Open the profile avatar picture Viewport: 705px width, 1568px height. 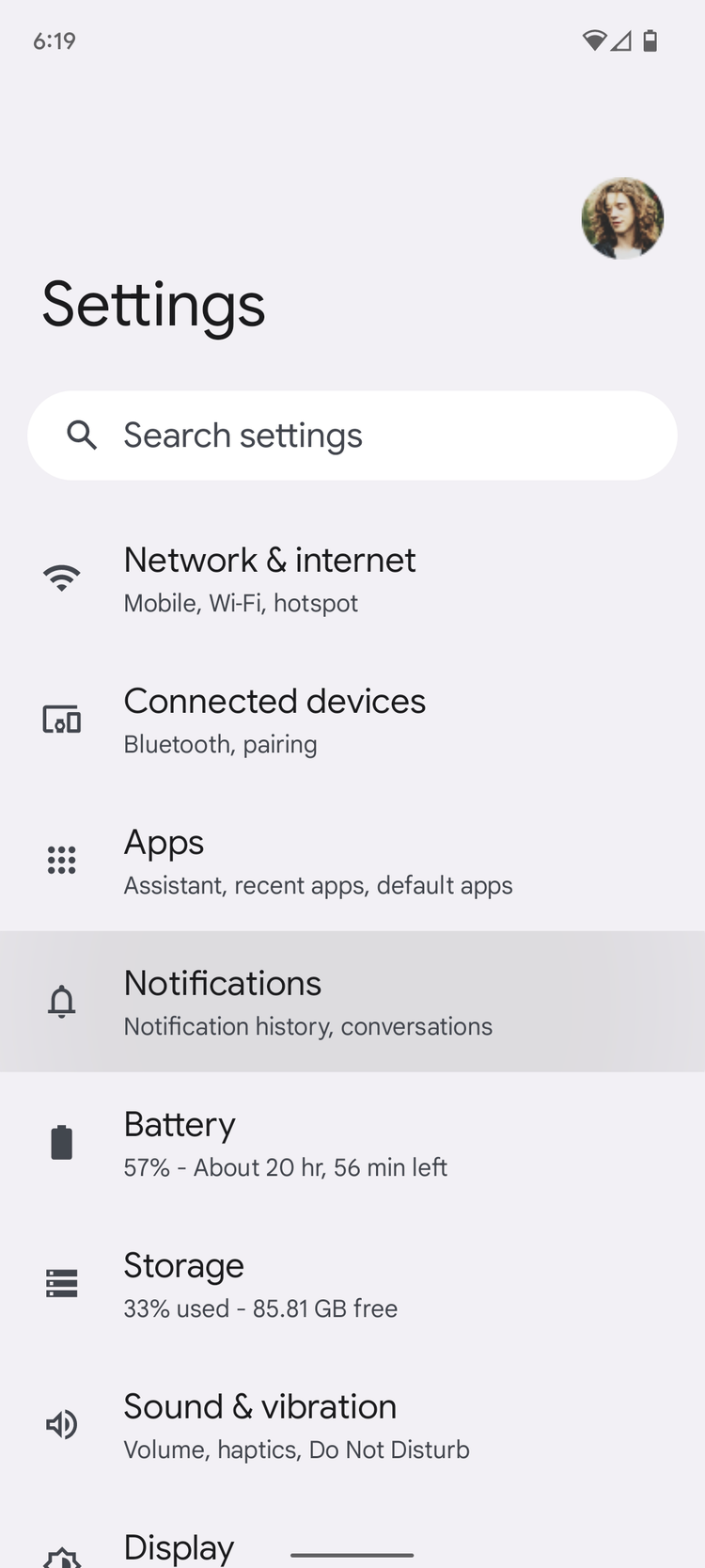click(622, 218)
